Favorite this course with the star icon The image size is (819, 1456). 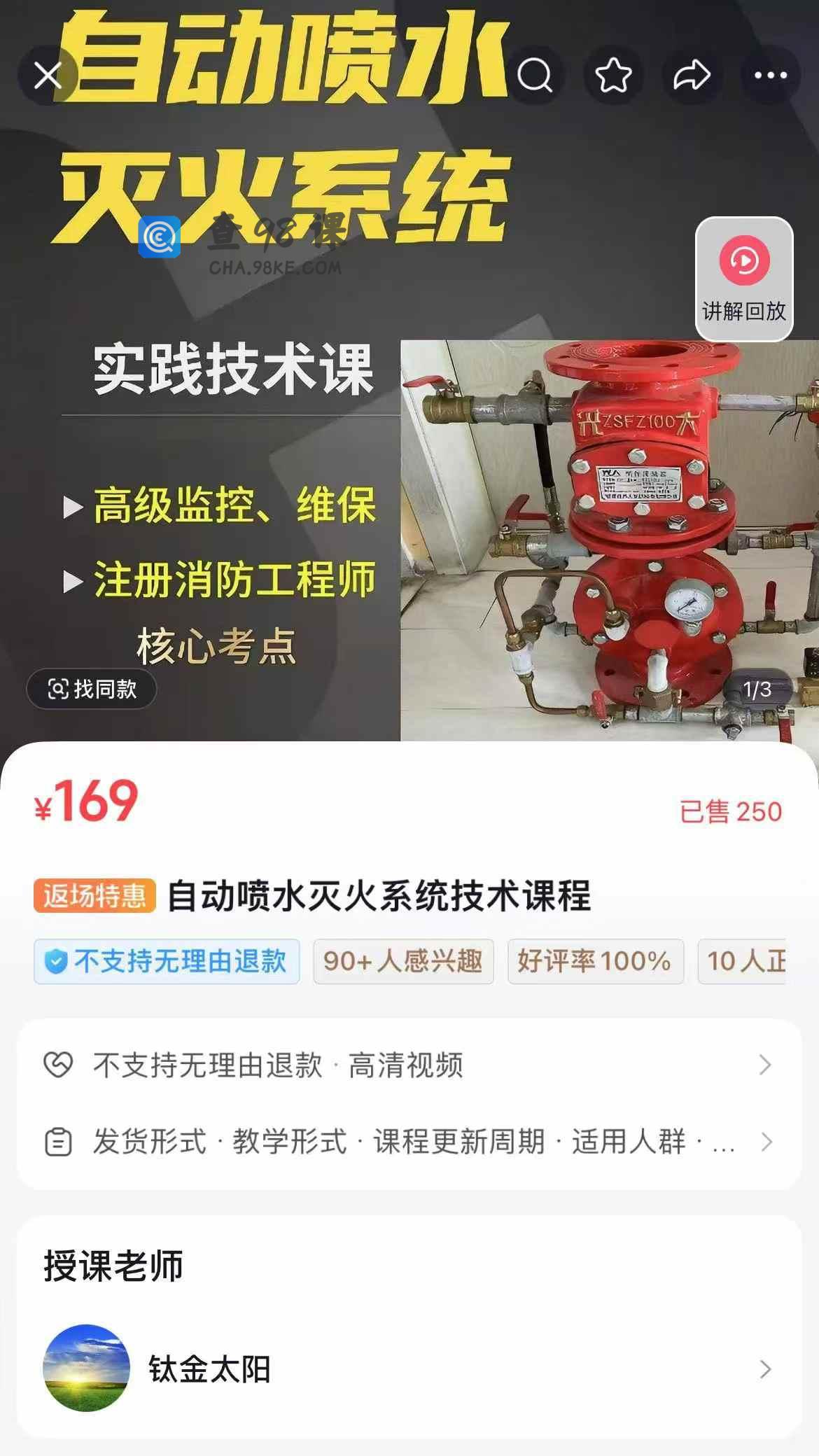point(613,75)
